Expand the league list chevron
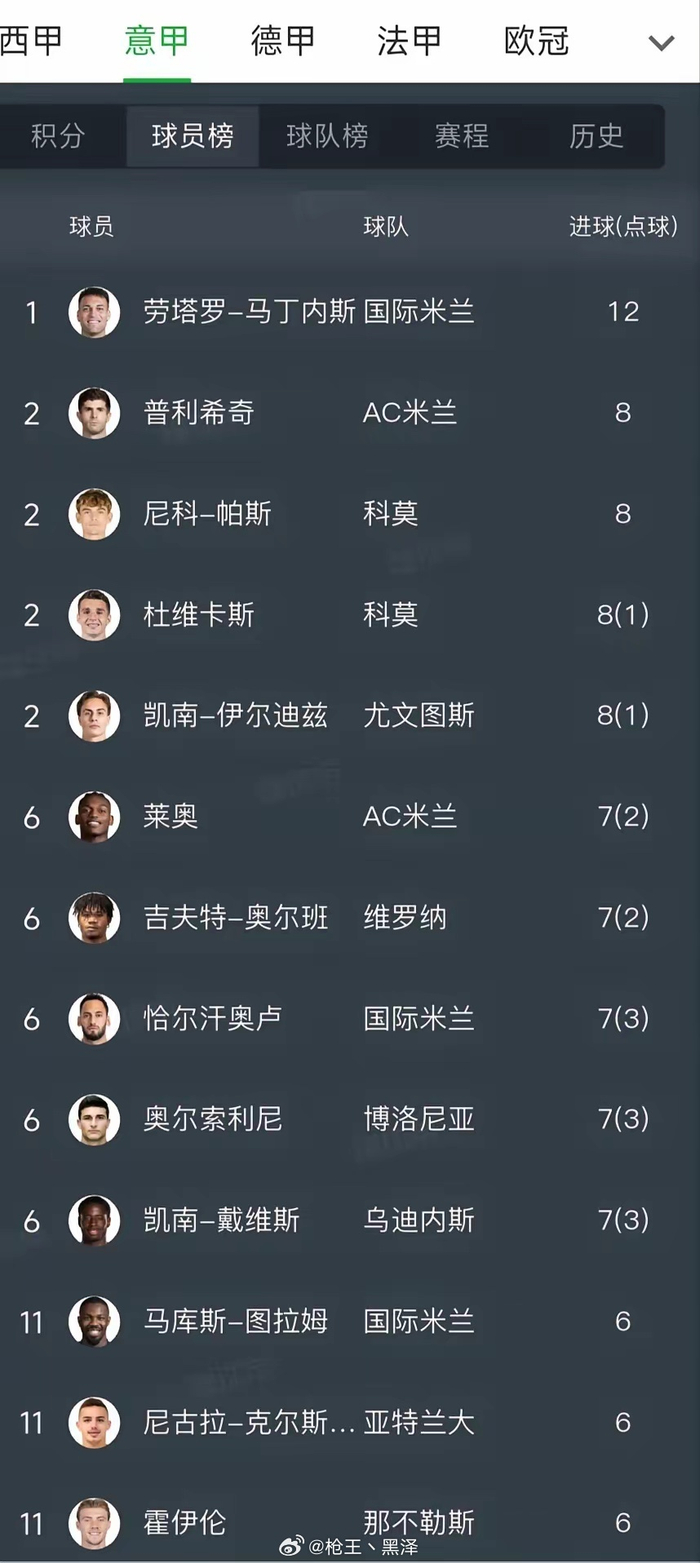The height and width of the screenshot is (1563, 700). (661, 43)
